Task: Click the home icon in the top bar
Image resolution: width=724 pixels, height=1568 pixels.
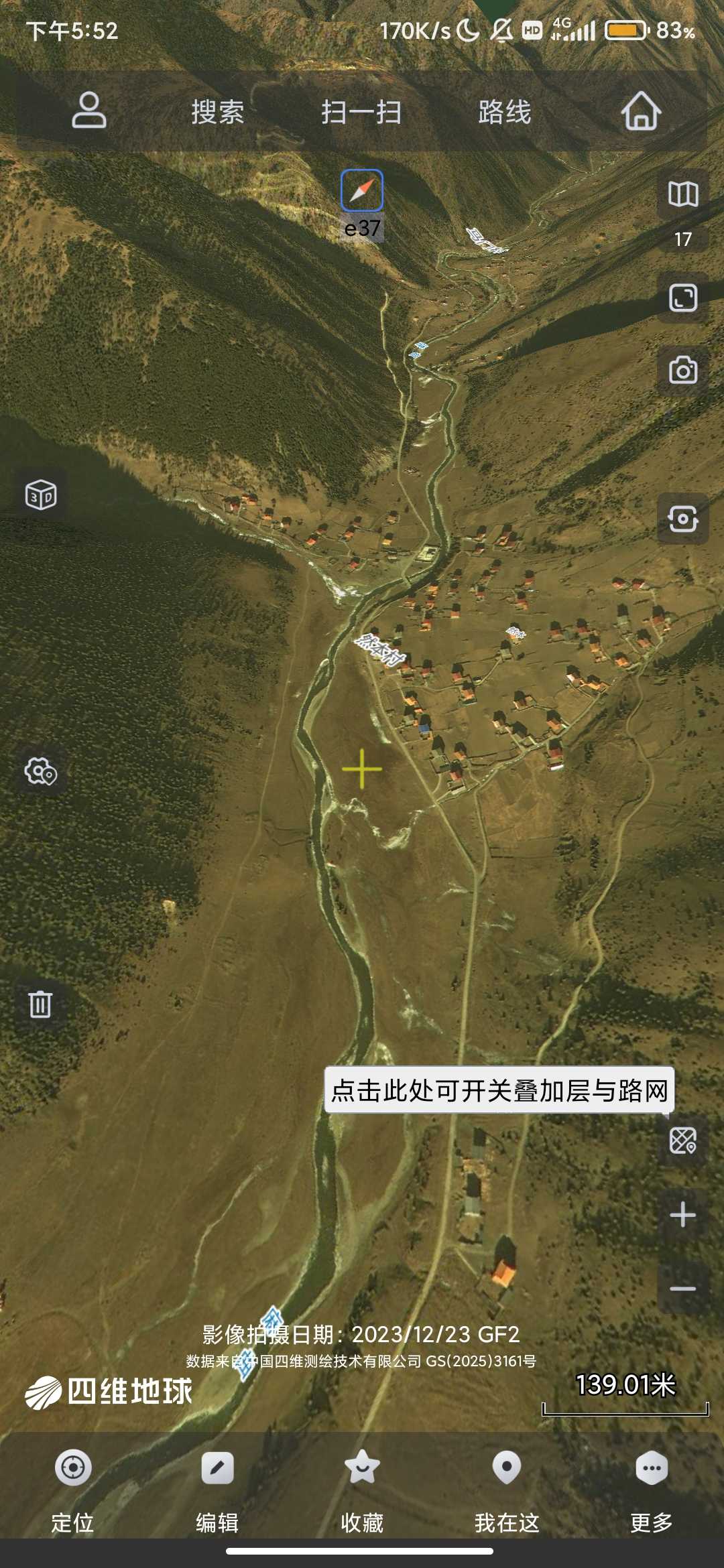Action: pyautogui.click(x=642, y=113)
